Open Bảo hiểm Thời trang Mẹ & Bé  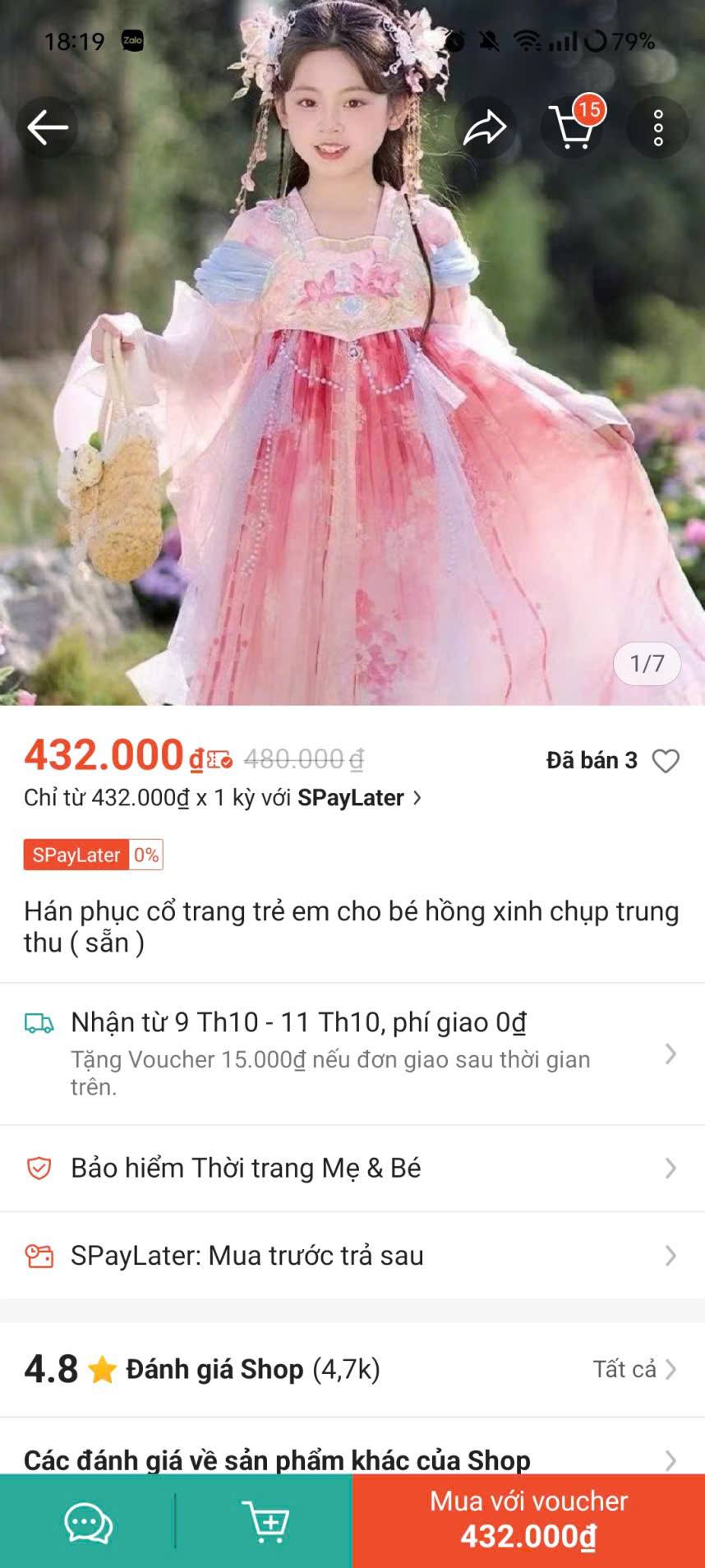click(x=352, y=1168)
